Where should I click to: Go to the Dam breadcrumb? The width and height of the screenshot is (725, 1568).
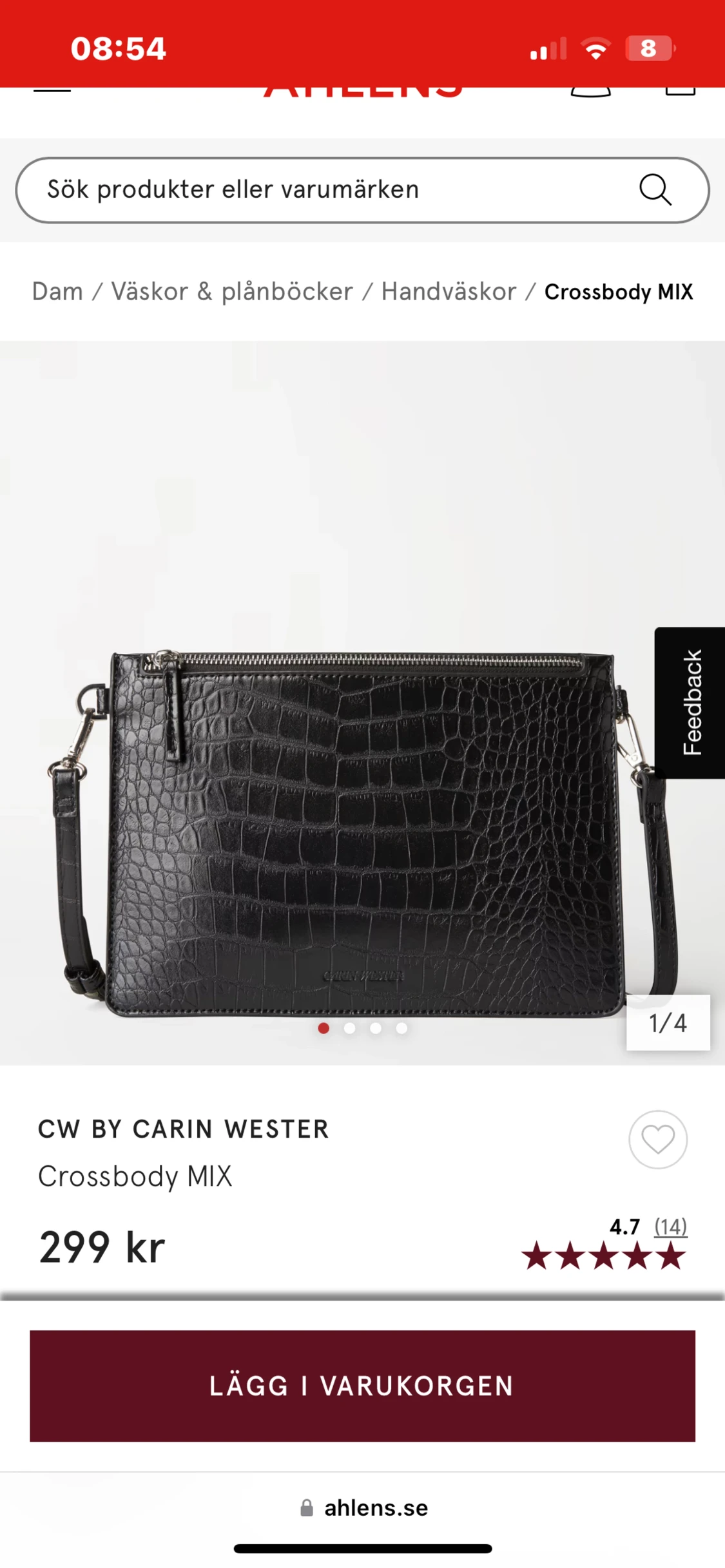click(x=57, y=292)
